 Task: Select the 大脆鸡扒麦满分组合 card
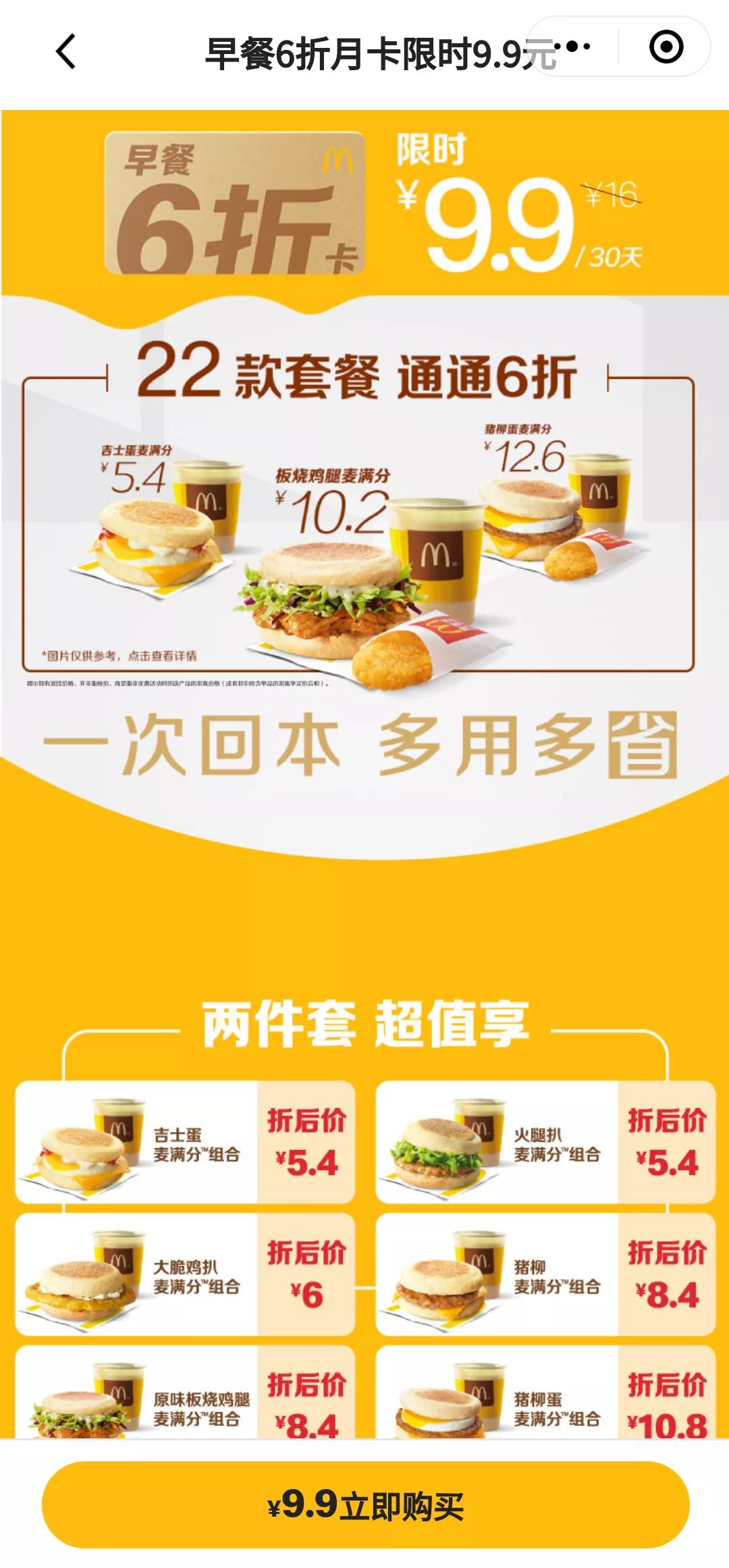click(185, 1274)
